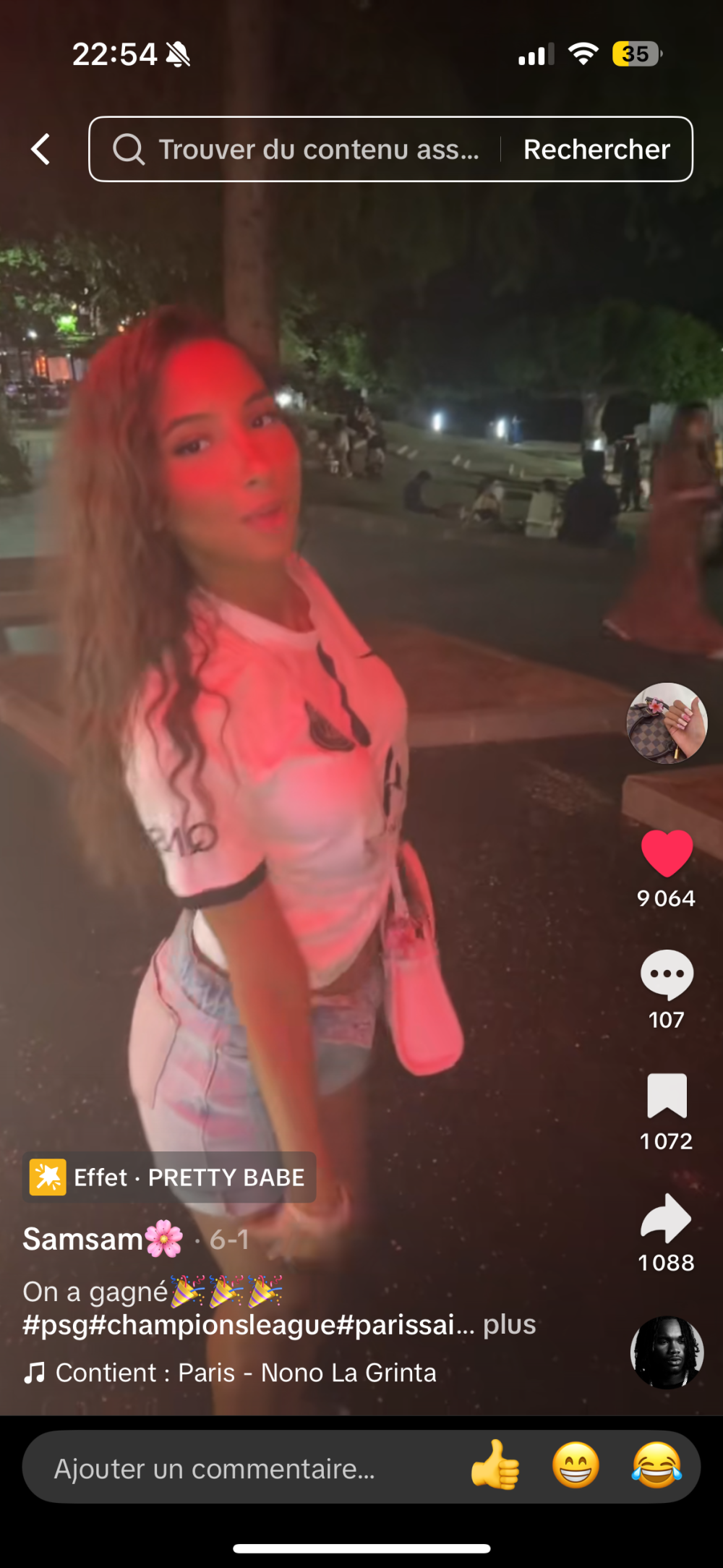
Task: Go back with the arrow
Action: [40, 150]
